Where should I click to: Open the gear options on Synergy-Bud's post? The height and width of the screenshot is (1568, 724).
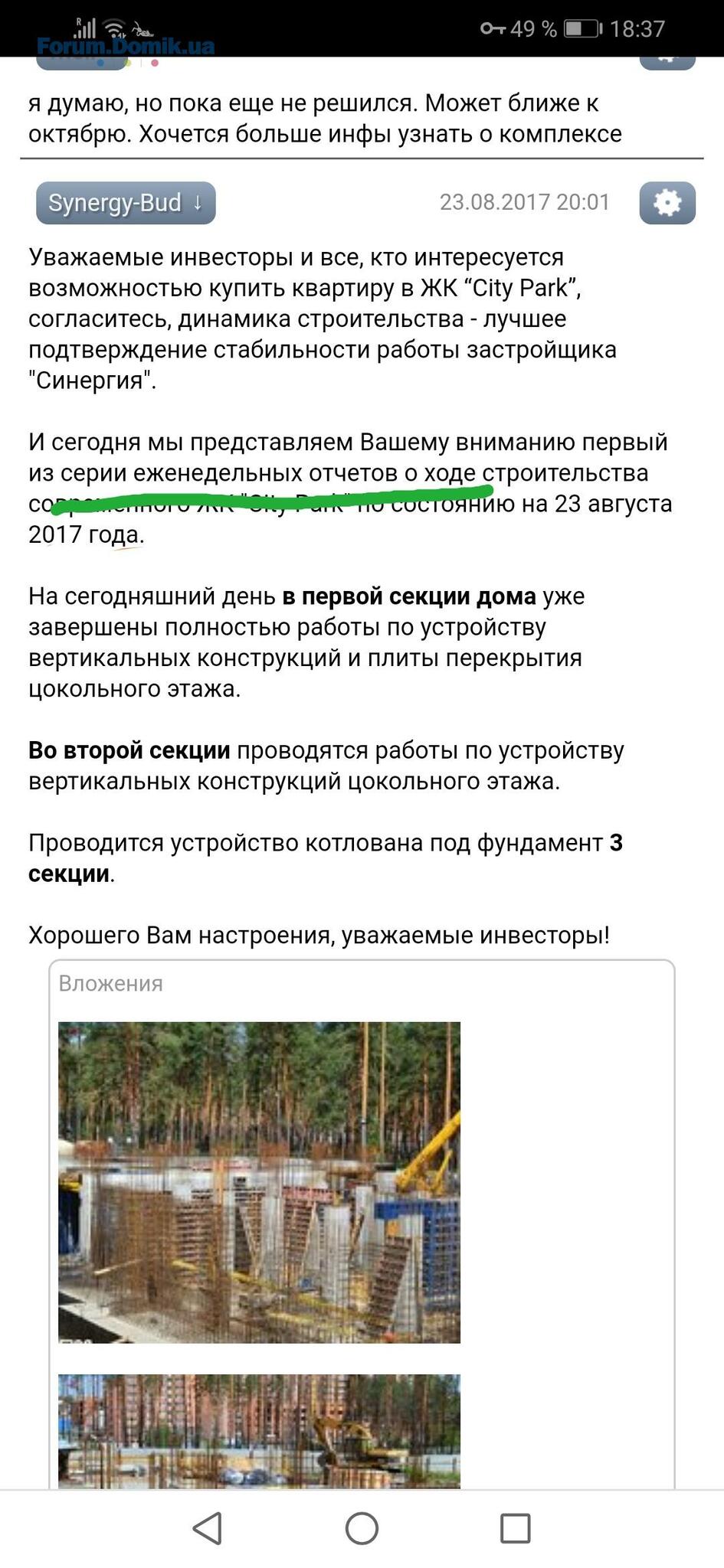pos(667,203)
